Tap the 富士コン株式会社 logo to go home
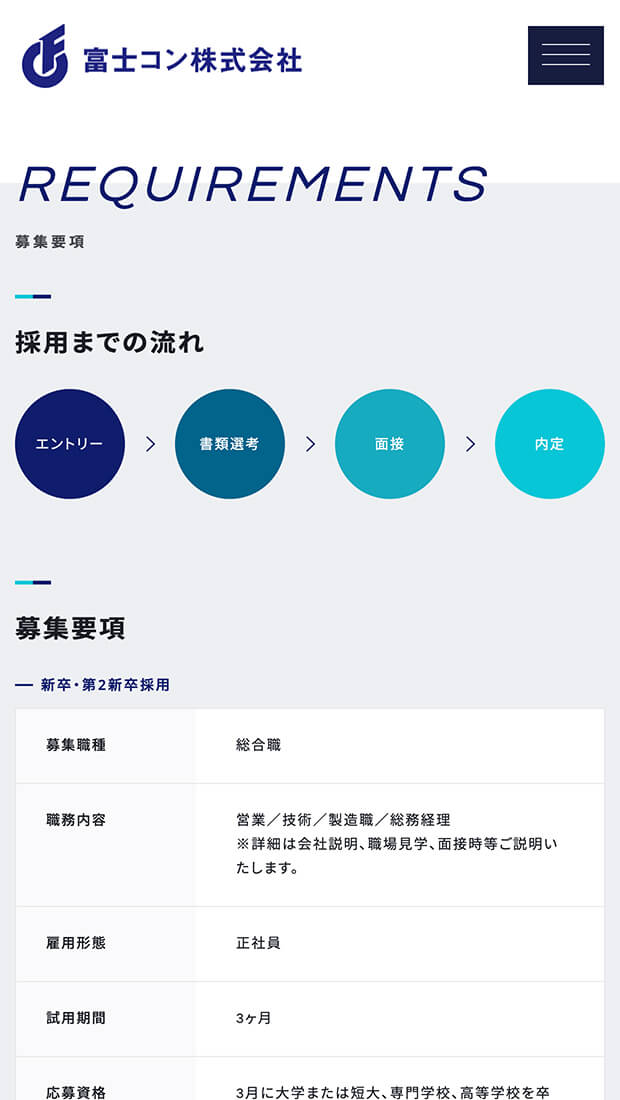The width and height of the screenshot is (620, 1100). (162, 57)
